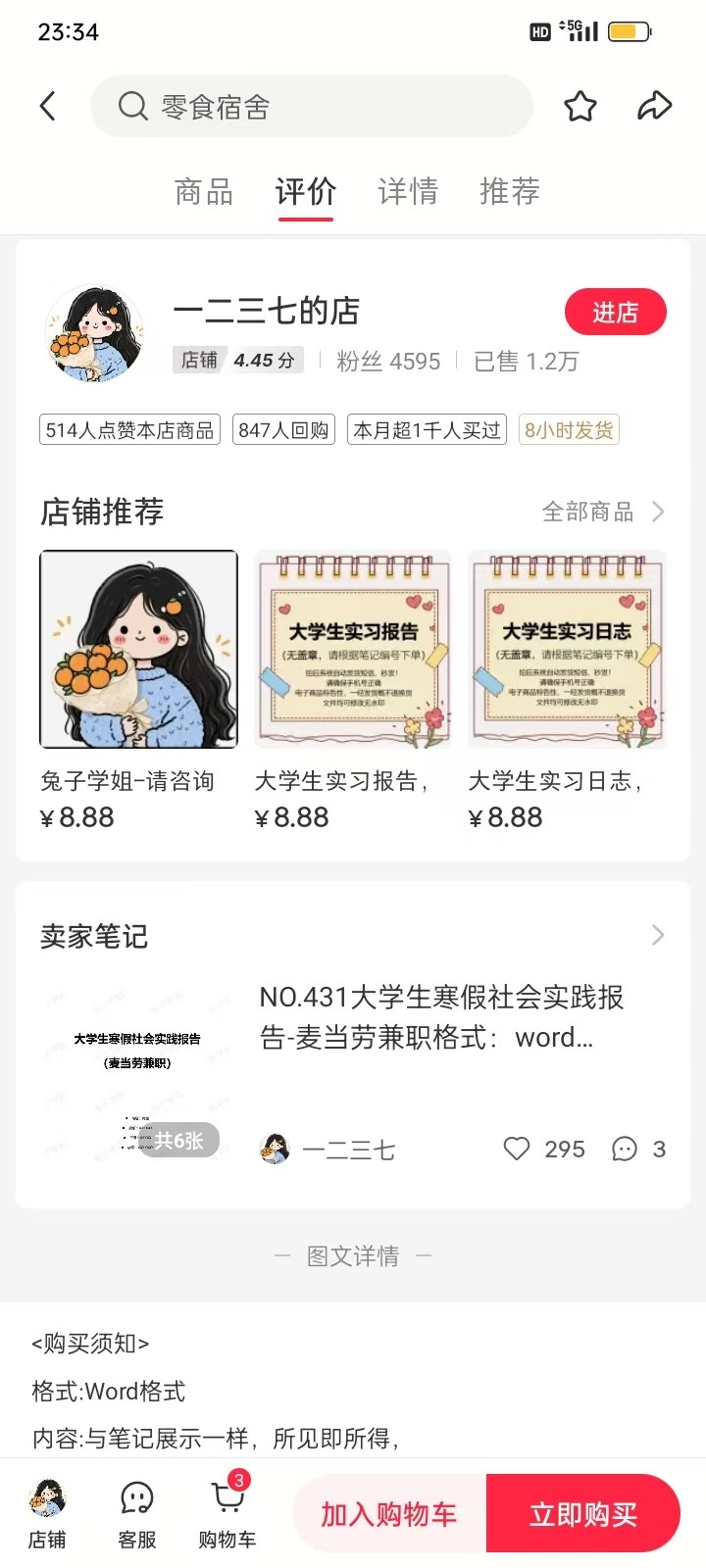Tap the comment bubble icon showing 3
This screenshot has width=706, height=1568.
[x=625, y=1149]
